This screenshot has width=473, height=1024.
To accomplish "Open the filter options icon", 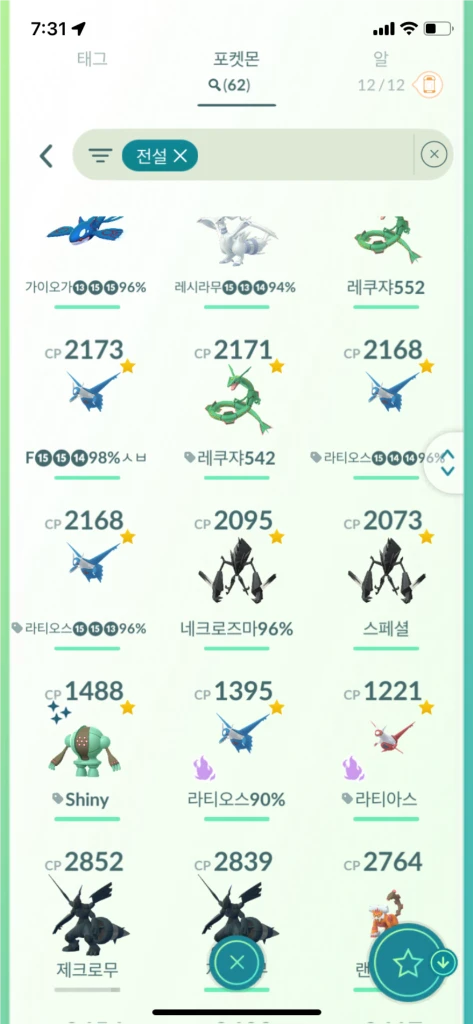I will (x=100, y=155).
